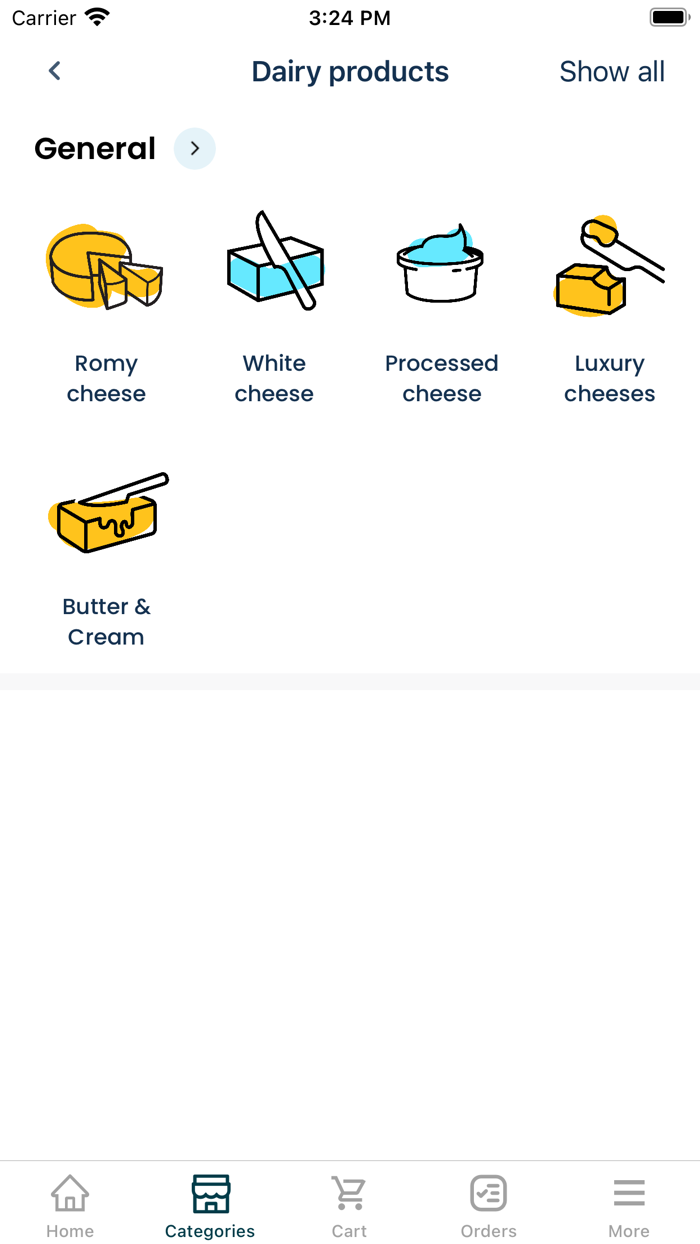Expand the General section arrow
This screenshot has height=1244, width=700.
[195, 149]
